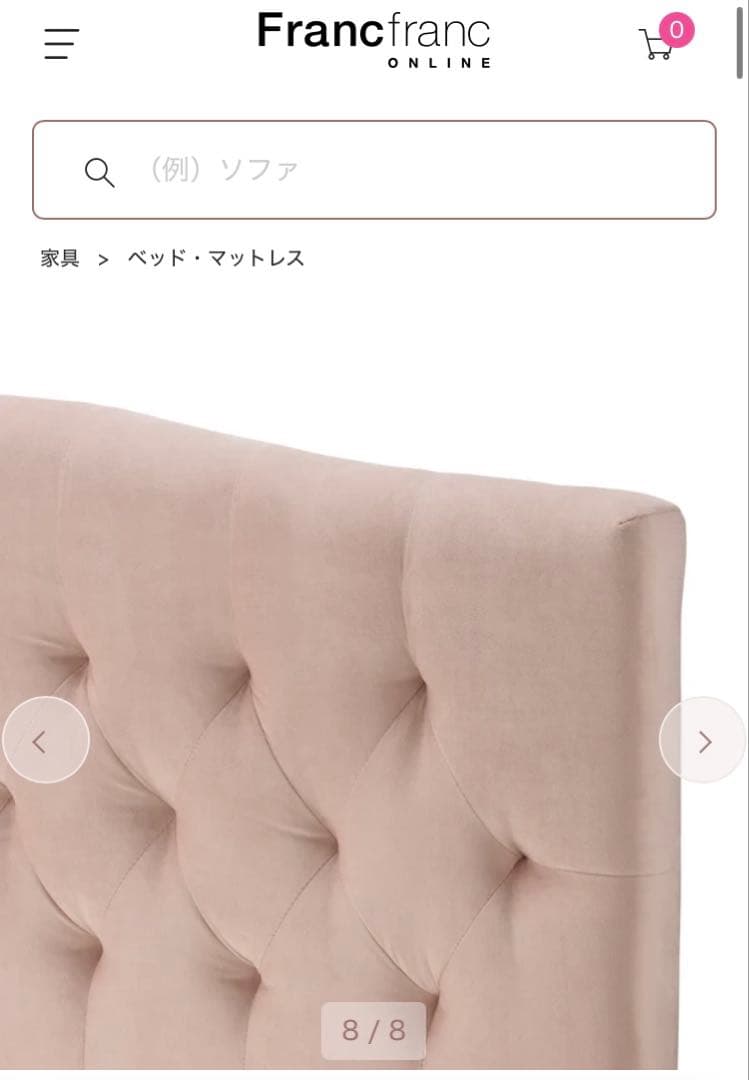
Task: Focus the product search field
Action: coord(400,170)
